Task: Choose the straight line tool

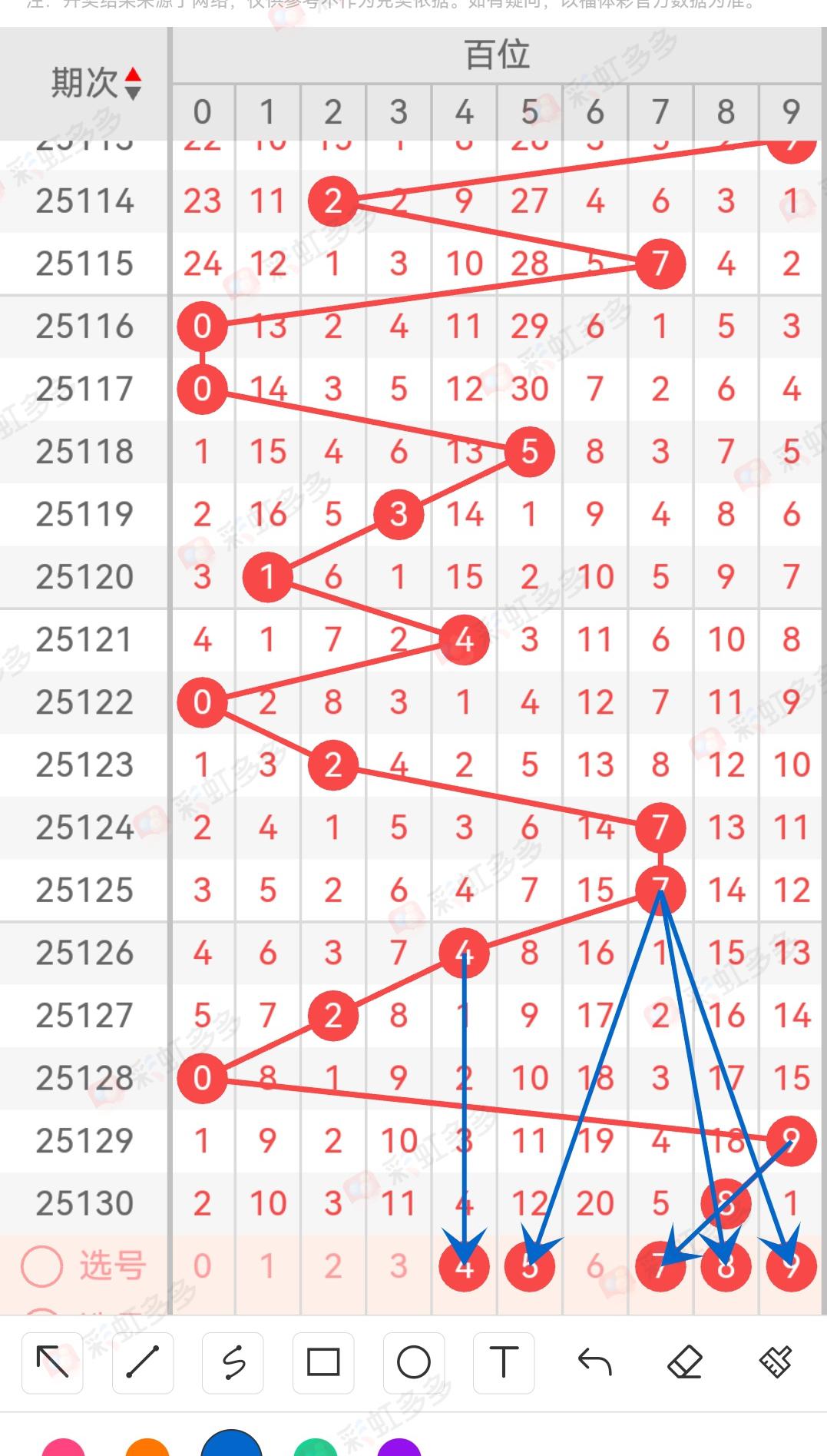Action: point(143,1364)
